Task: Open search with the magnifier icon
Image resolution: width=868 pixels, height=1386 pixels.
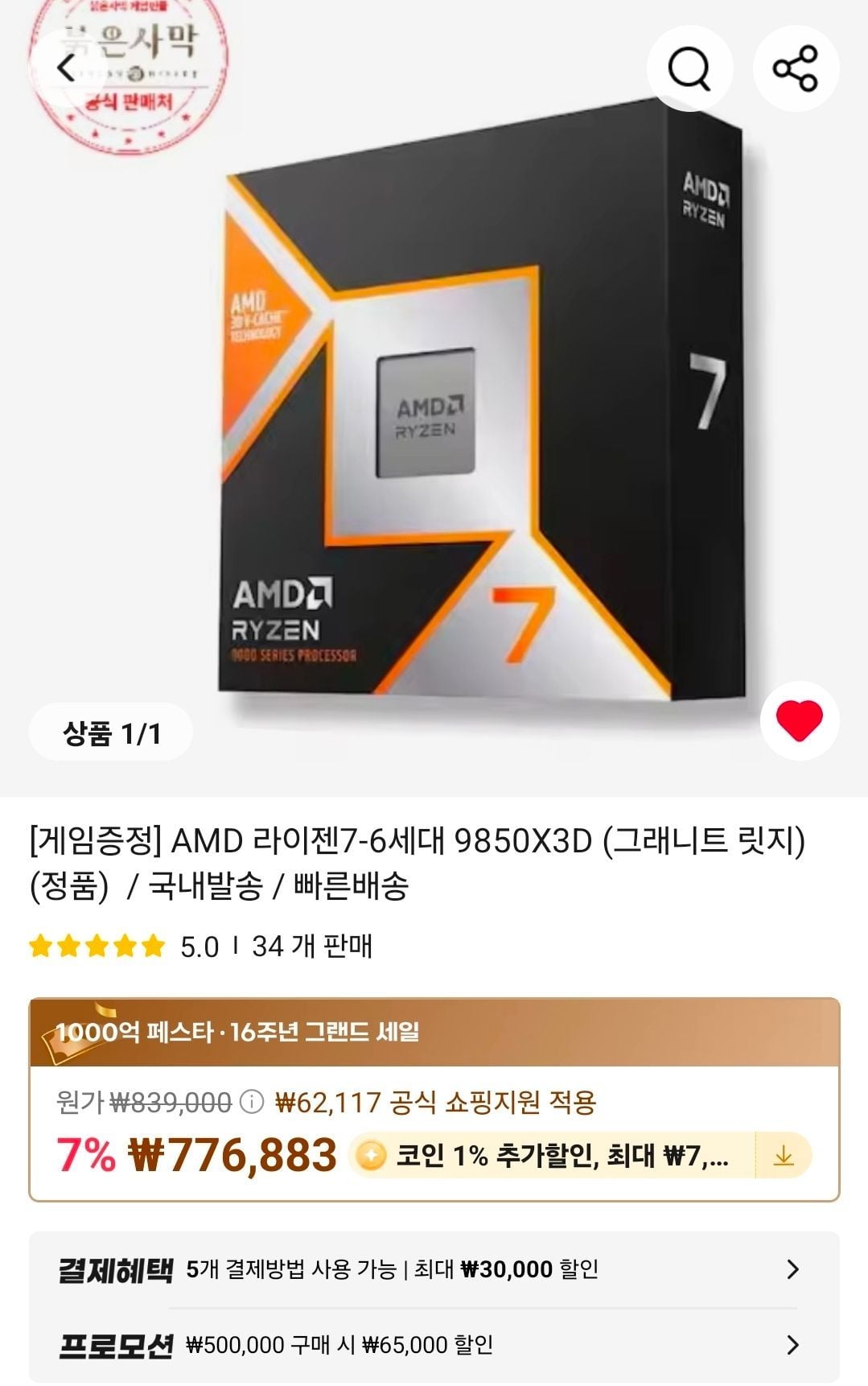Action: (689, 69)
